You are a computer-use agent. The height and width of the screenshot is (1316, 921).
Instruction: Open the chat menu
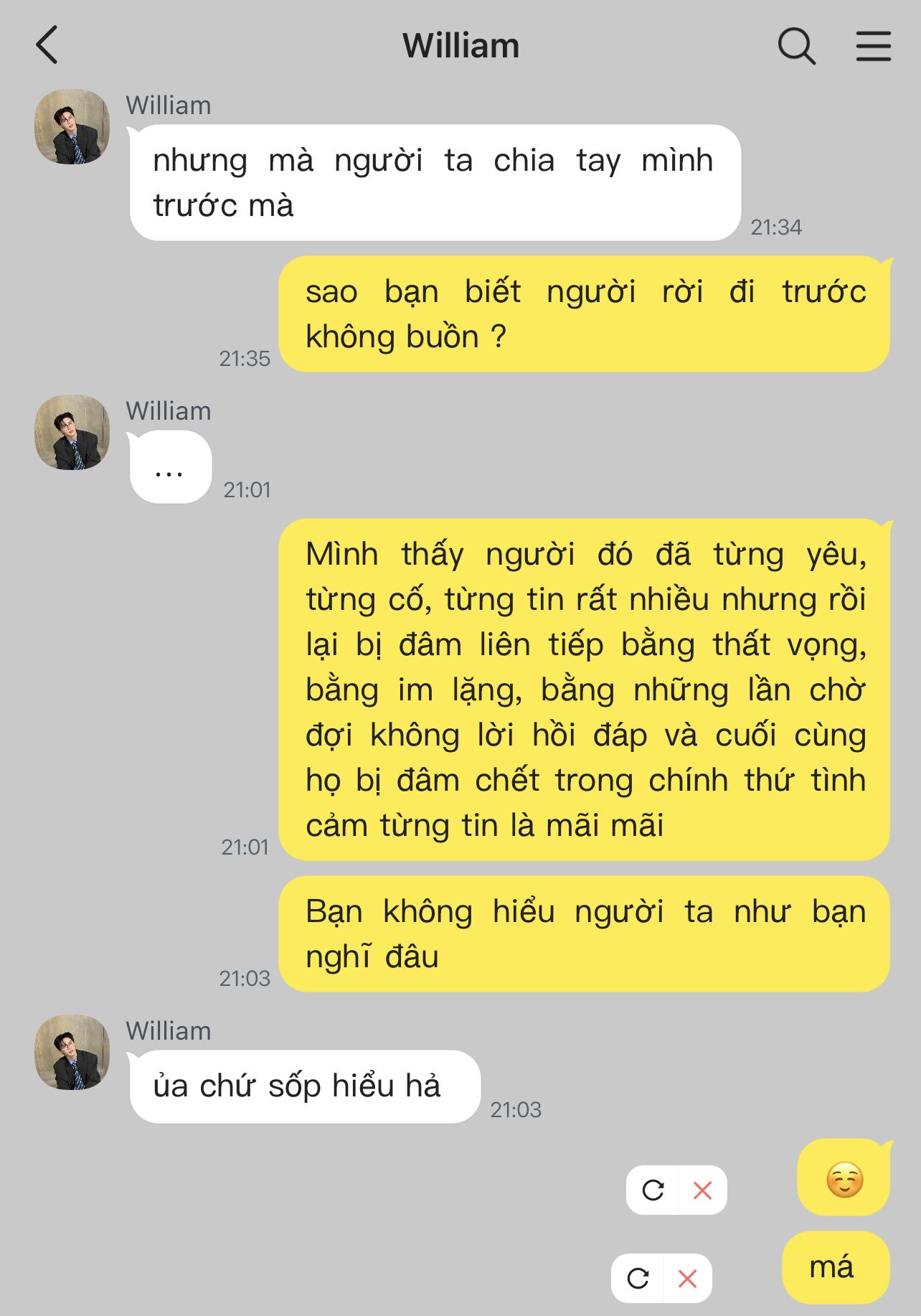[873, 47]
